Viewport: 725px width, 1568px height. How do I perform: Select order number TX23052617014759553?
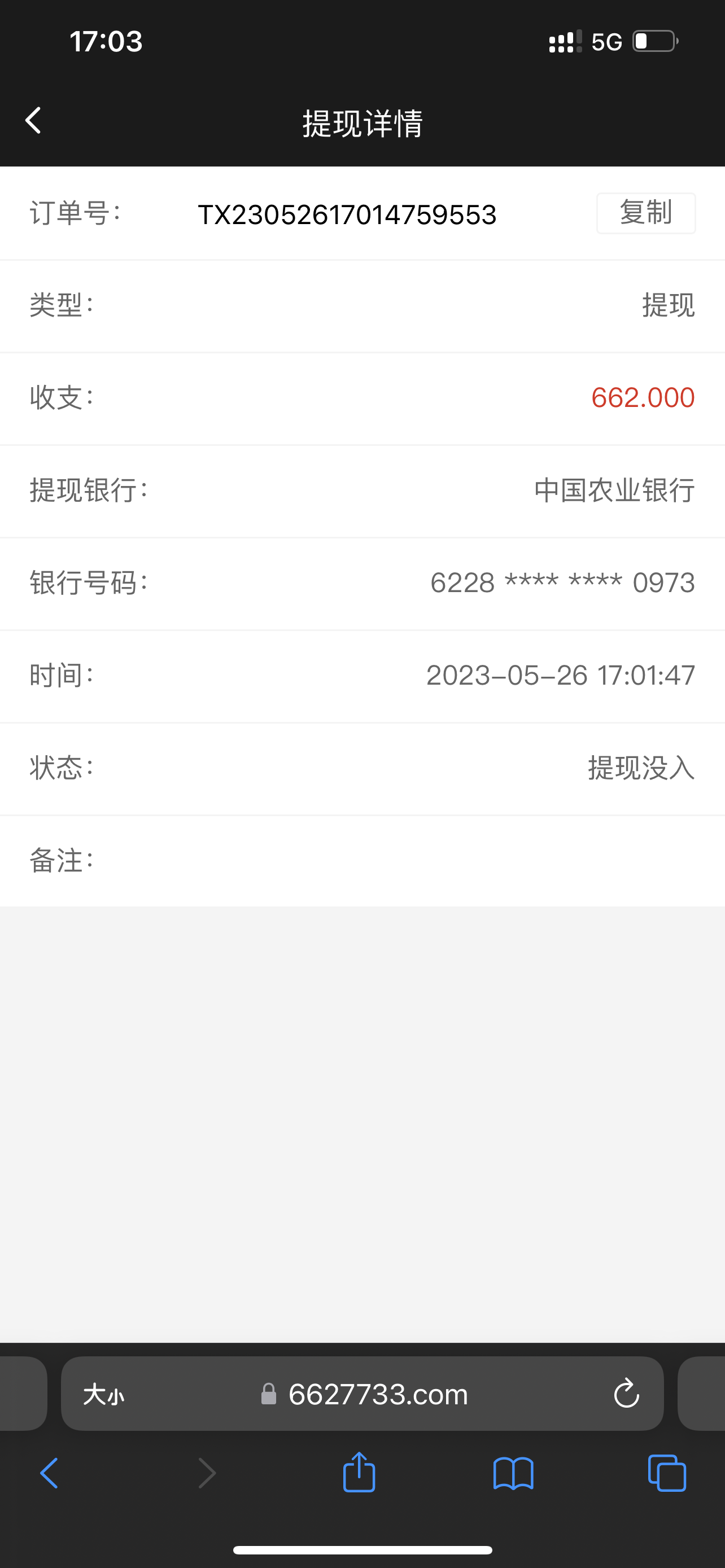pos(348,214)
